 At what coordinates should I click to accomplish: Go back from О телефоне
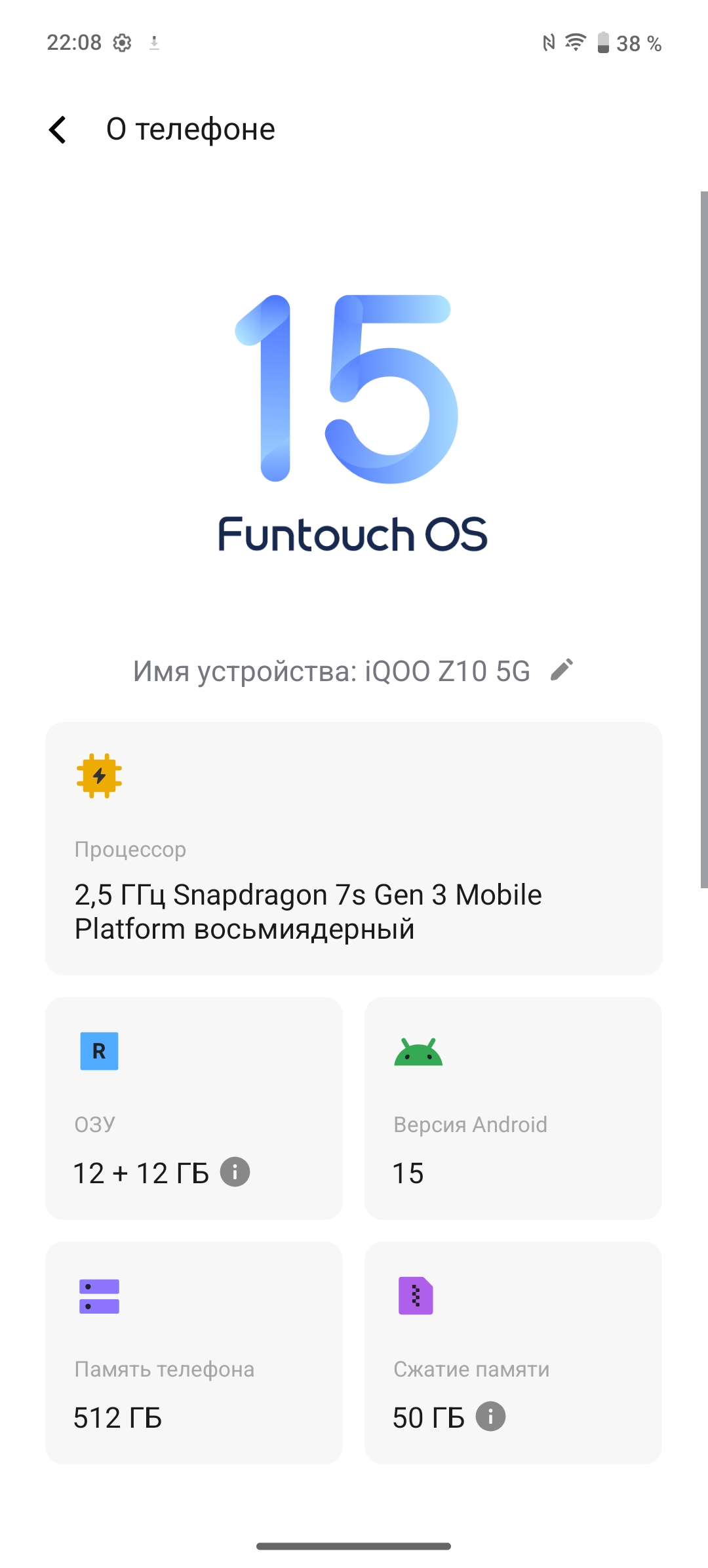pyautogui.click(x=58, y=130)
